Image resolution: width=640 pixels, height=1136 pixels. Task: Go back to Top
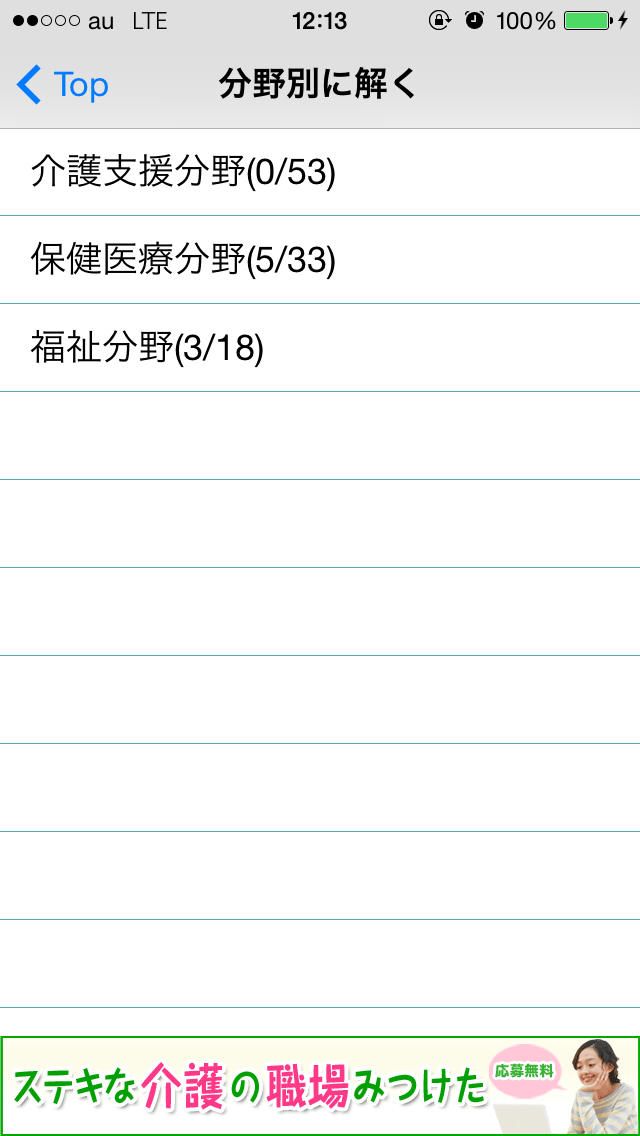[62, 86]
